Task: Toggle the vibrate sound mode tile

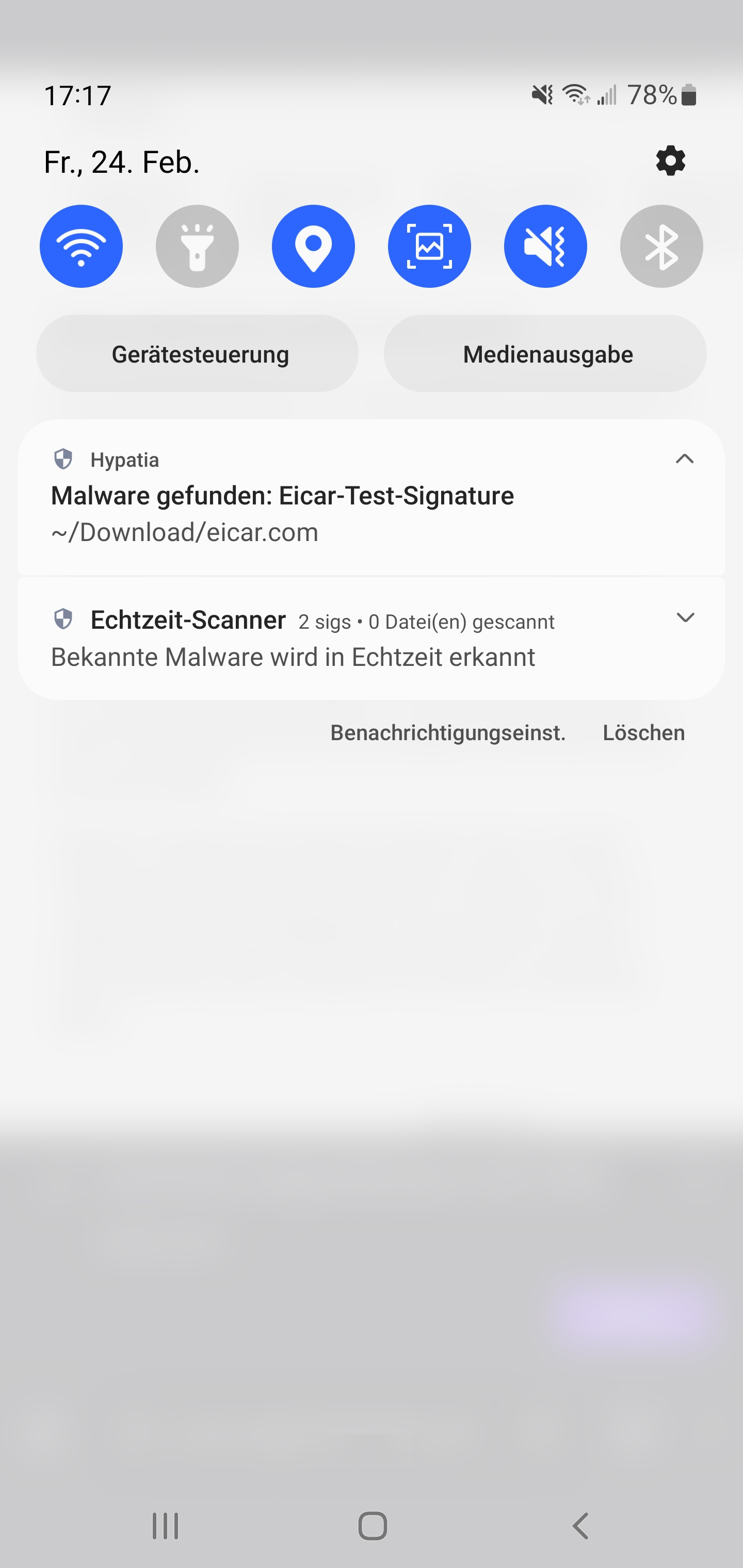Action: click(x=545, y=246)
